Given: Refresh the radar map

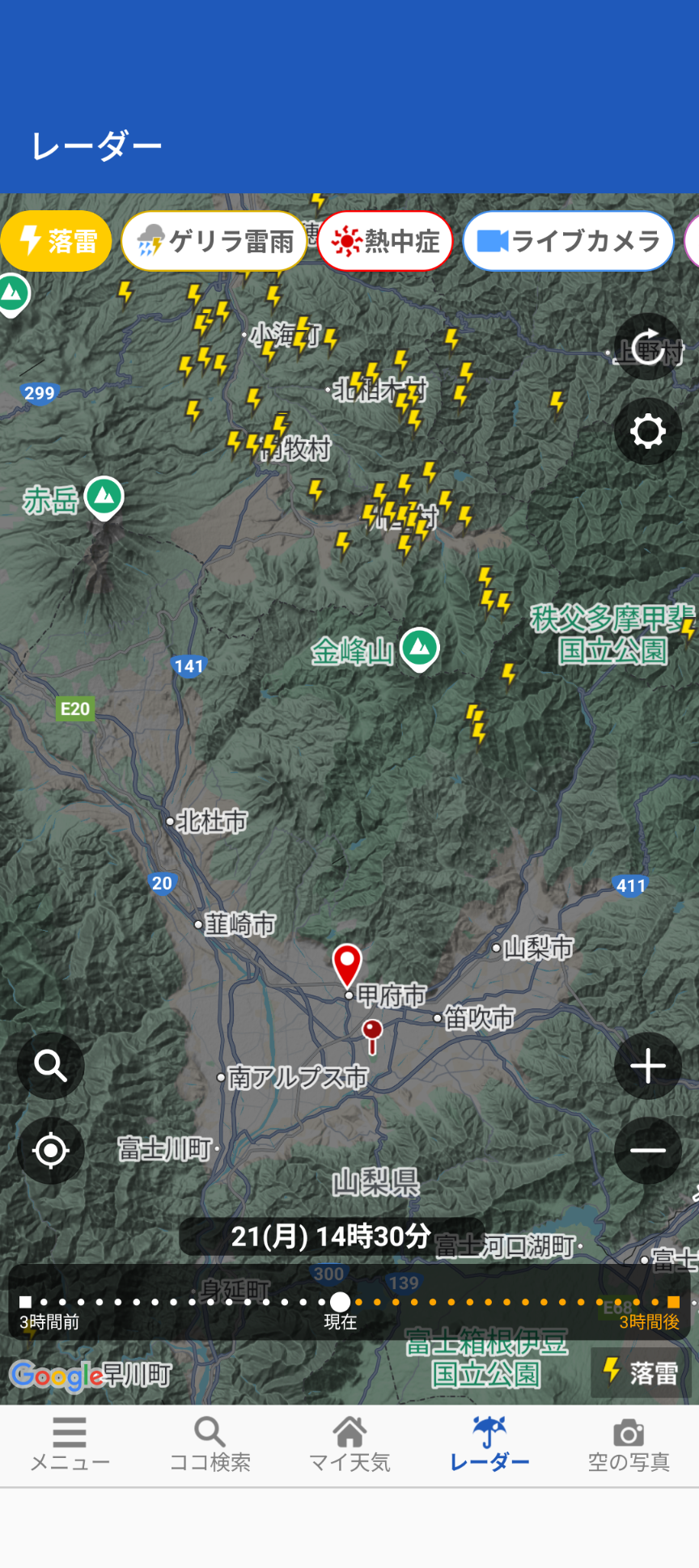Looking at the screenshot, I should (647, 347).
